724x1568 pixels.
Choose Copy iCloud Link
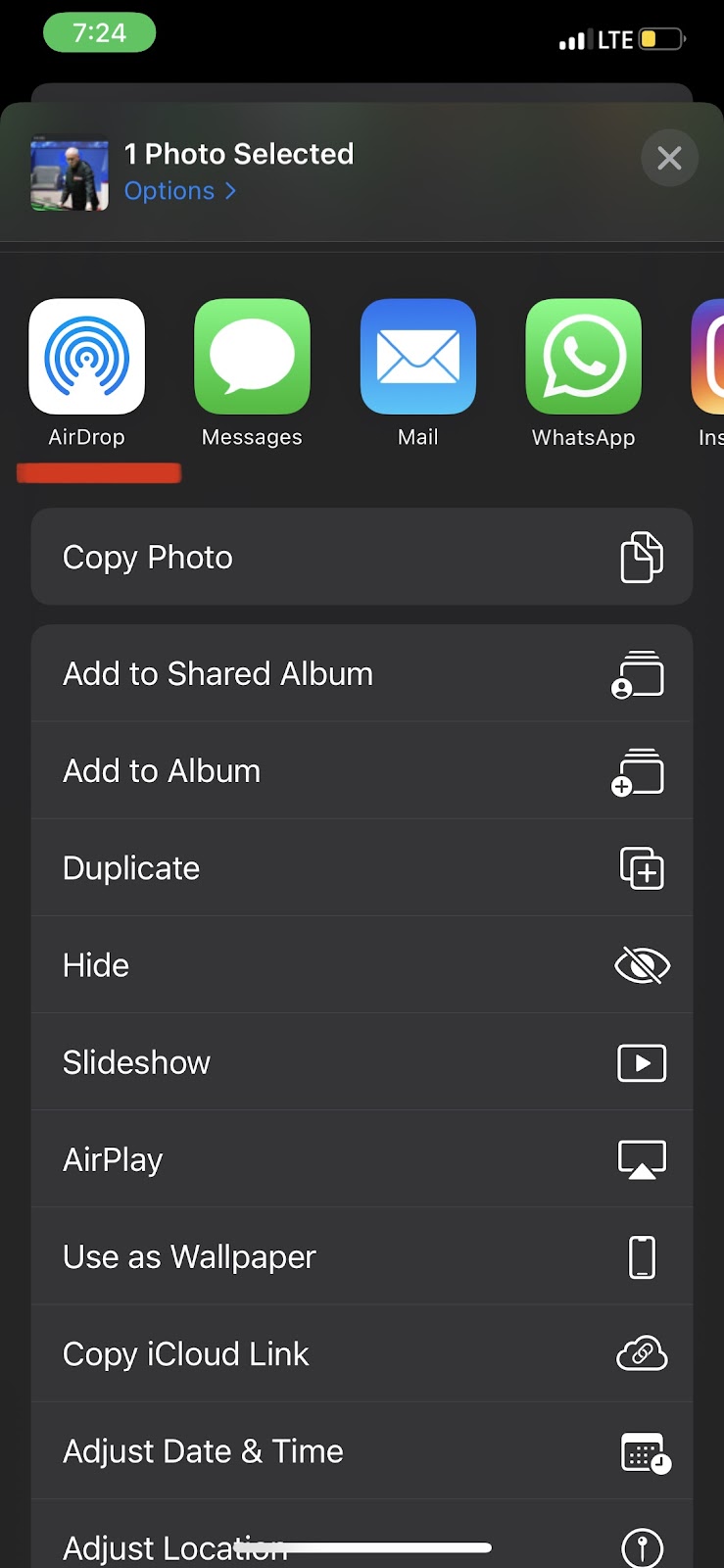coord(362,1352)
